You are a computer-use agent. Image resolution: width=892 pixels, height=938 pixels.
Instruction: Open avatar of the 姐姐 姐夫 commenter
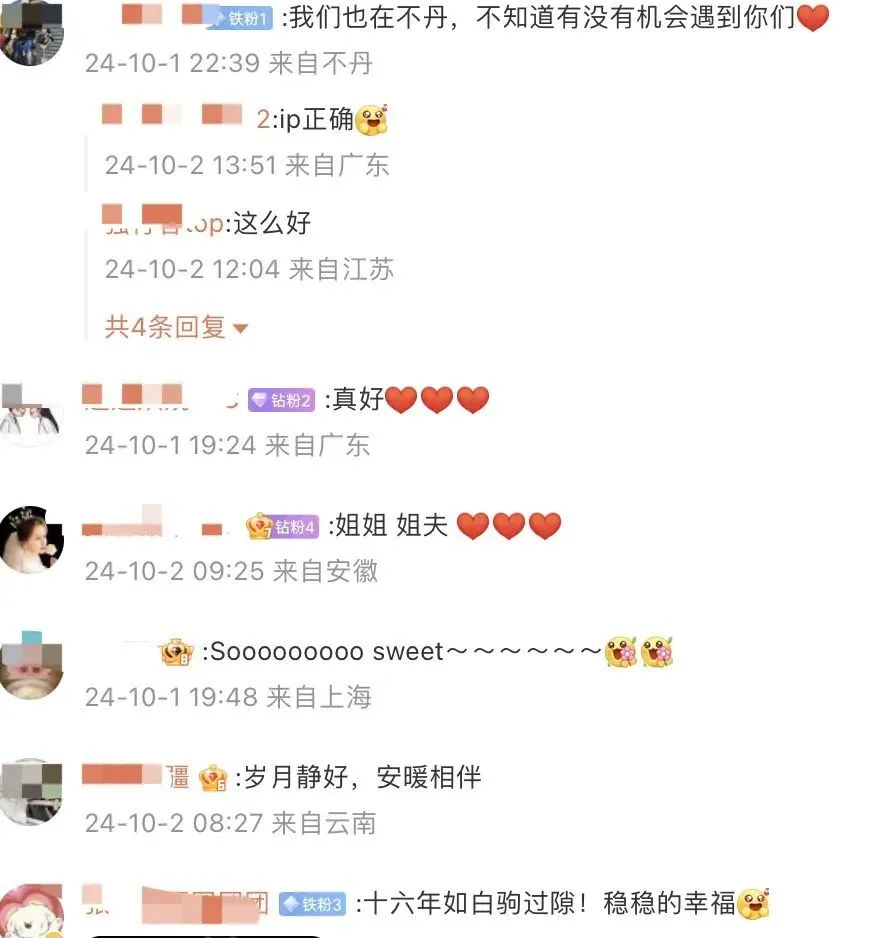pyautogui.click(x=31, y=538)
